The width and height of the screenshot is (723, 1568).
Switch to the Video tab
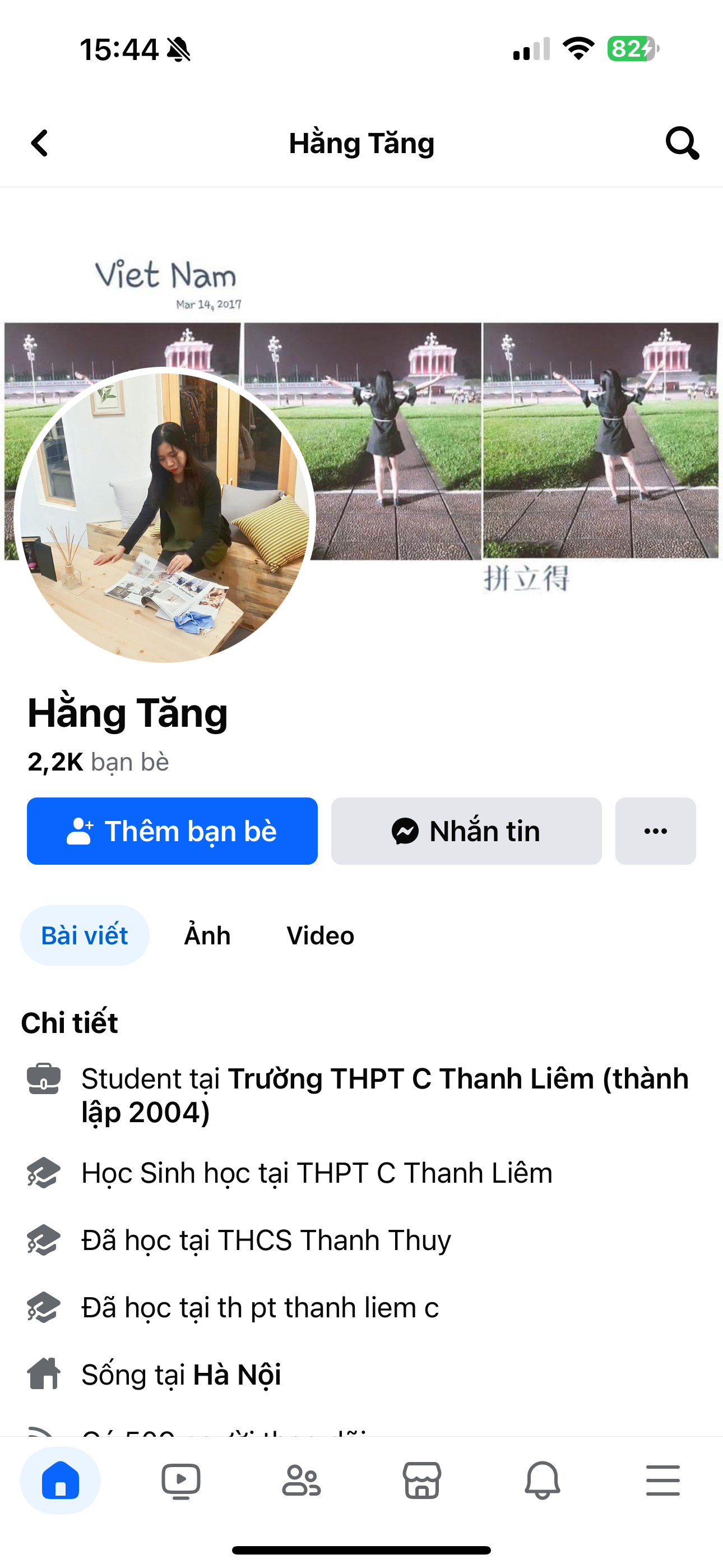(320, 935)
